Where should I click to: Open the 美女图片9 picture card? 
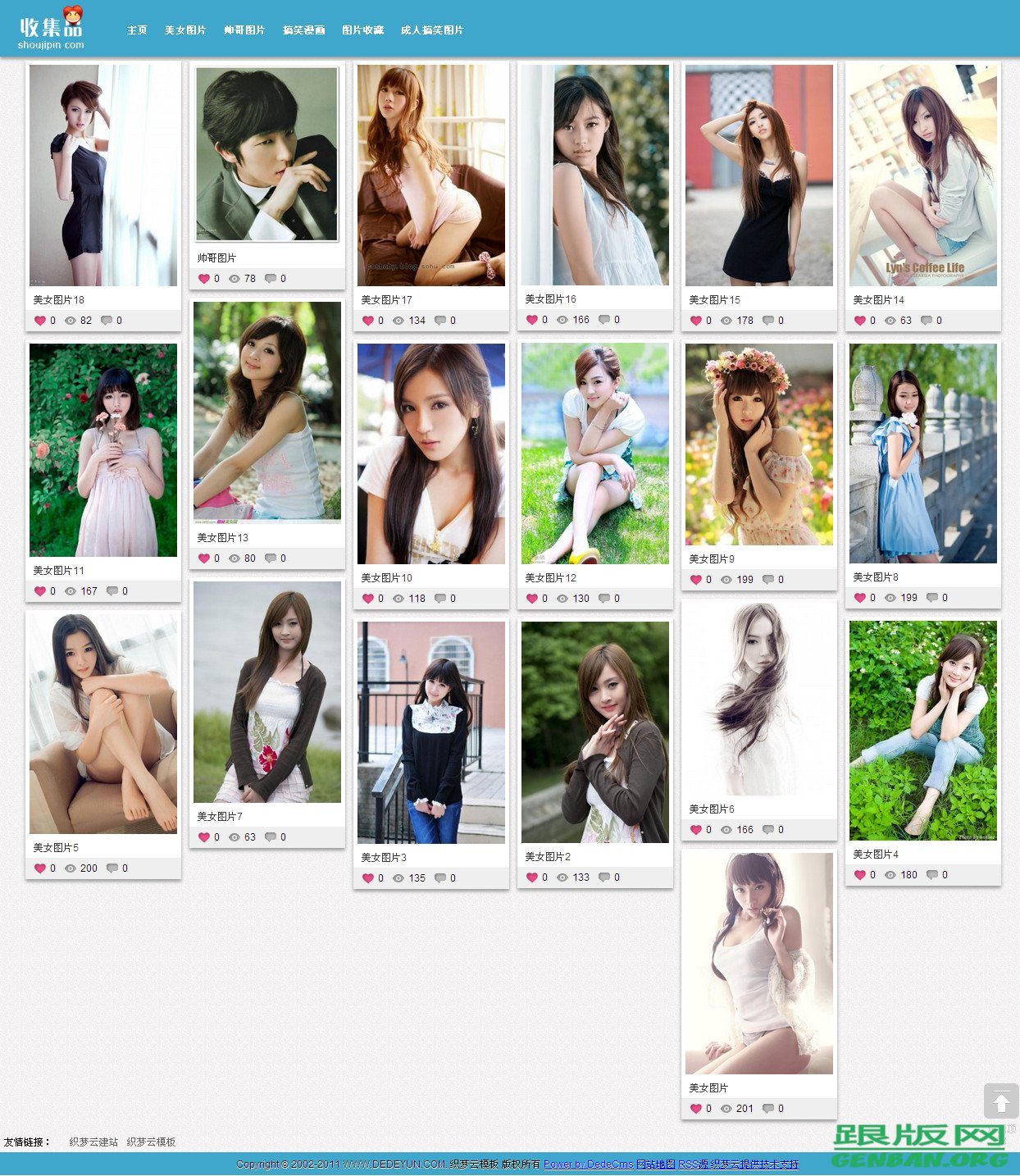click(x=759, y=444)
